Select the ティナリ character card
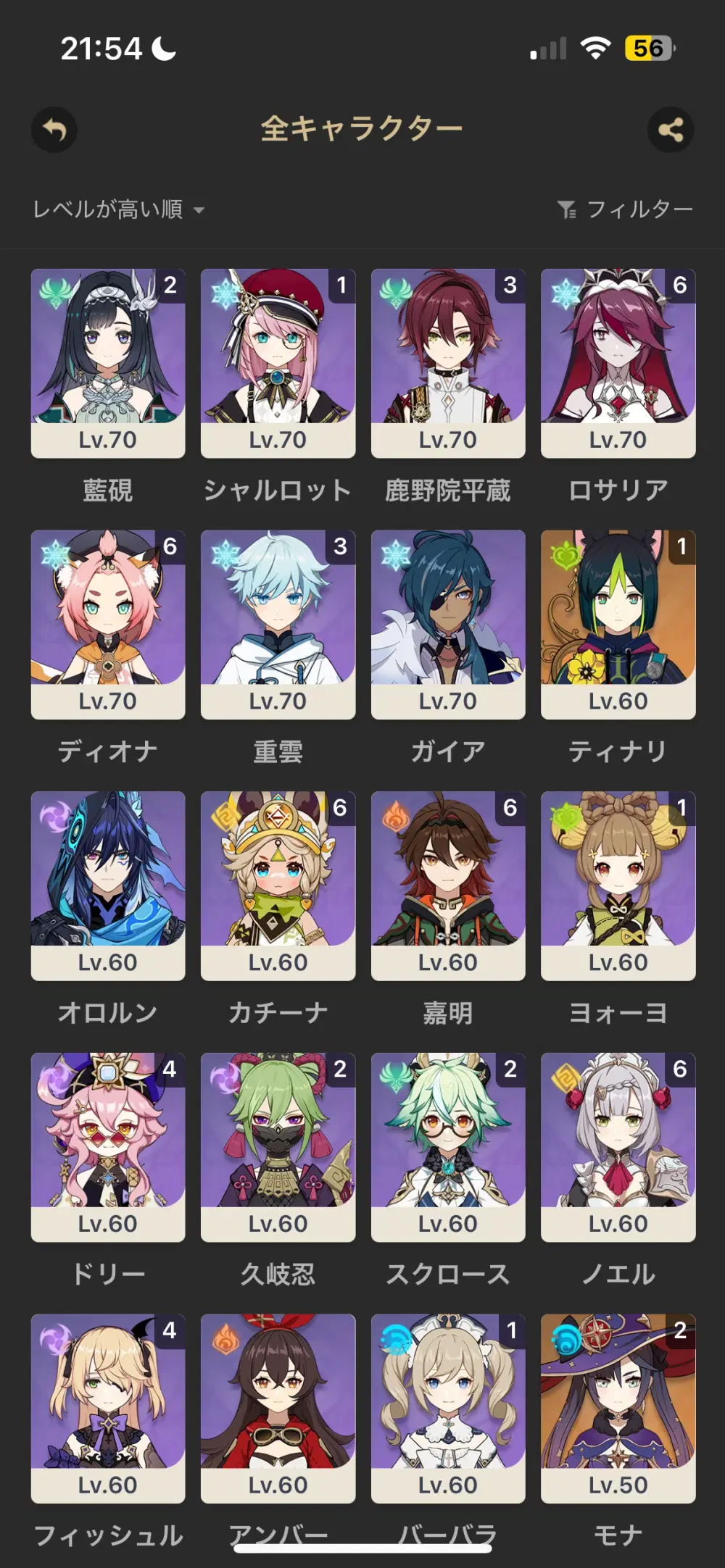This screenshot has width=725, height=1568. (618, 624)
